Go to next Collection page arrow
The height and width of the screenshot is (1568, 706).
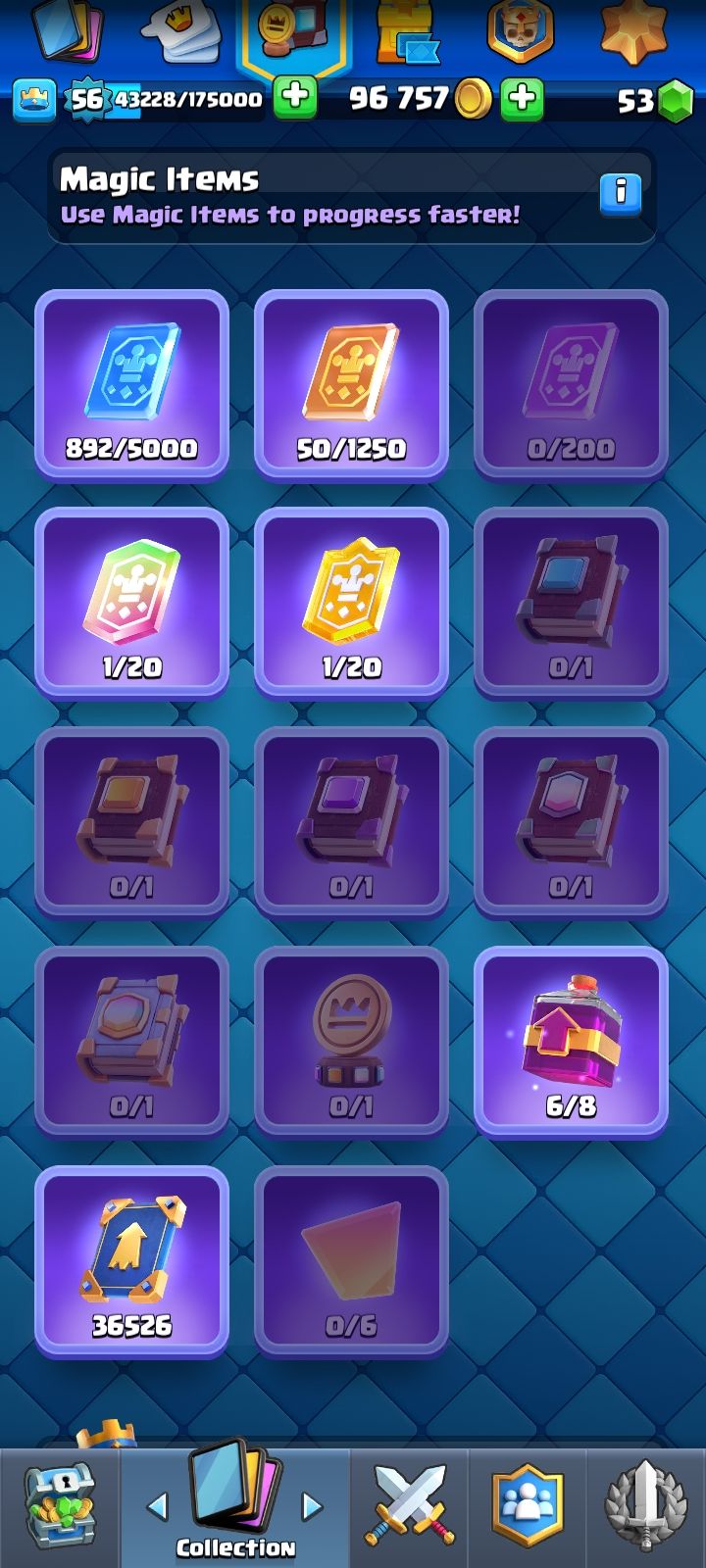coord(312,1506)
